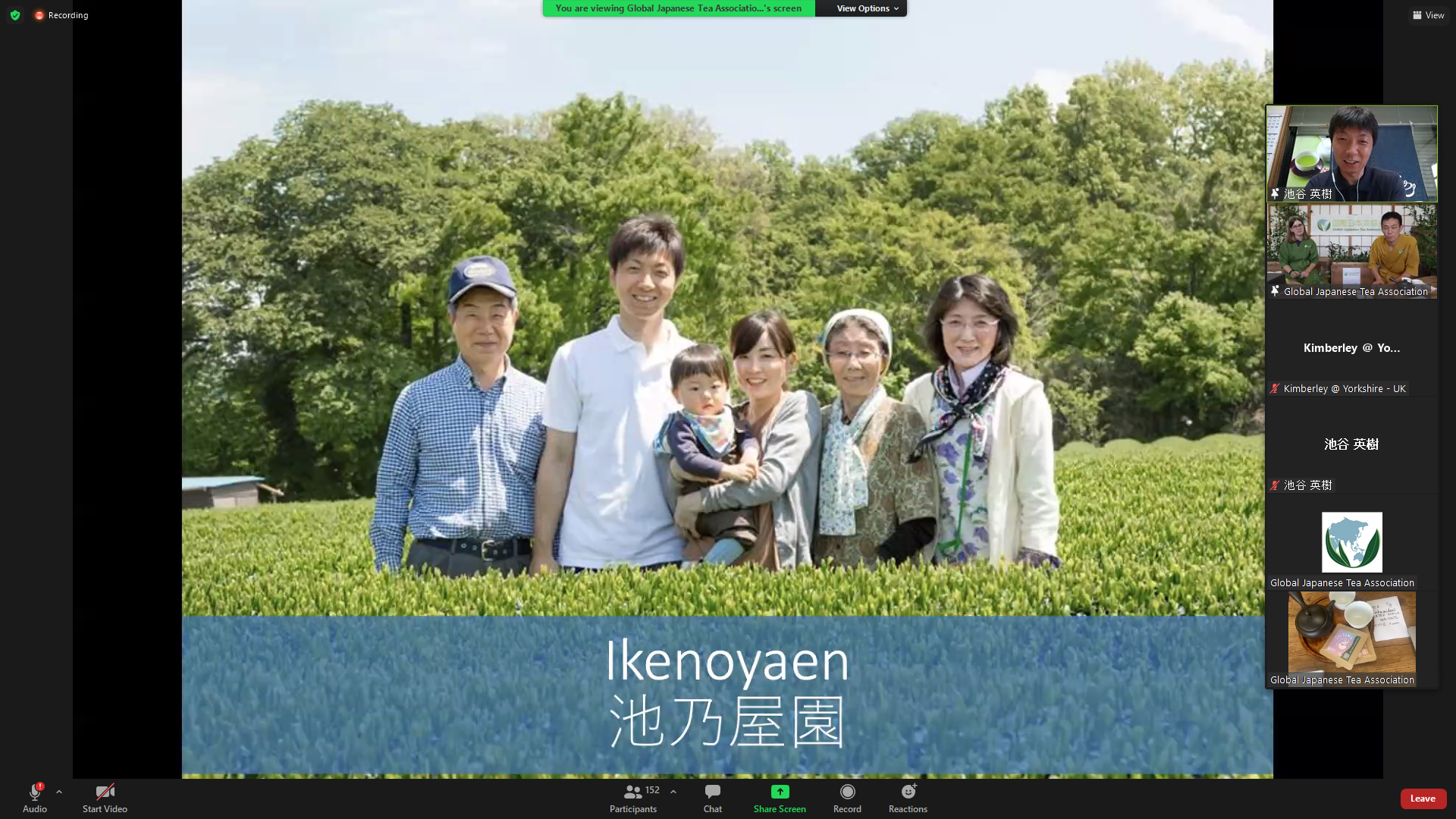This screenshot has height=819, width=1456.
Task: Expand participants options arrow
Action: tap(673, 792)
